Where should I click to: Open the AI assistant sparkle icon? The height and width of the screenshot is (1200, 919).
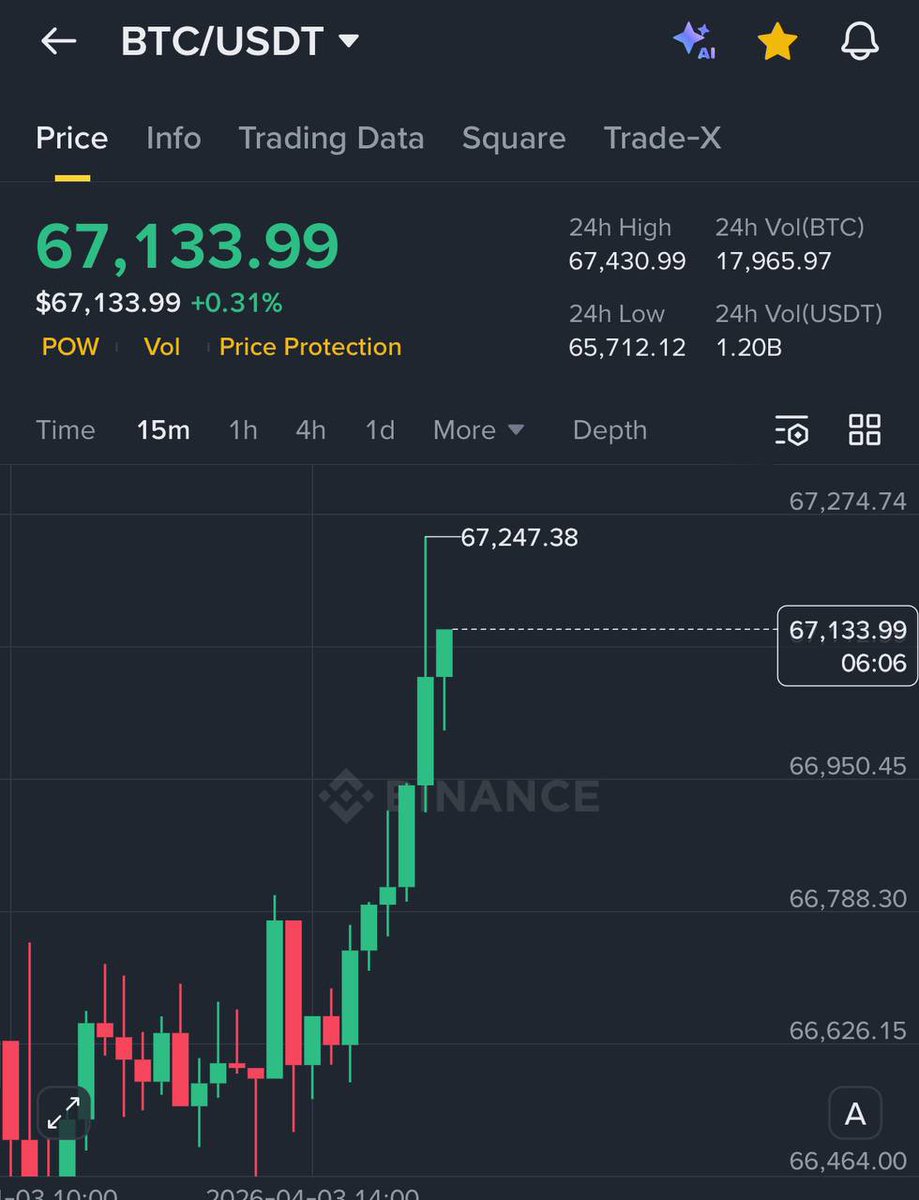[694, 41]
